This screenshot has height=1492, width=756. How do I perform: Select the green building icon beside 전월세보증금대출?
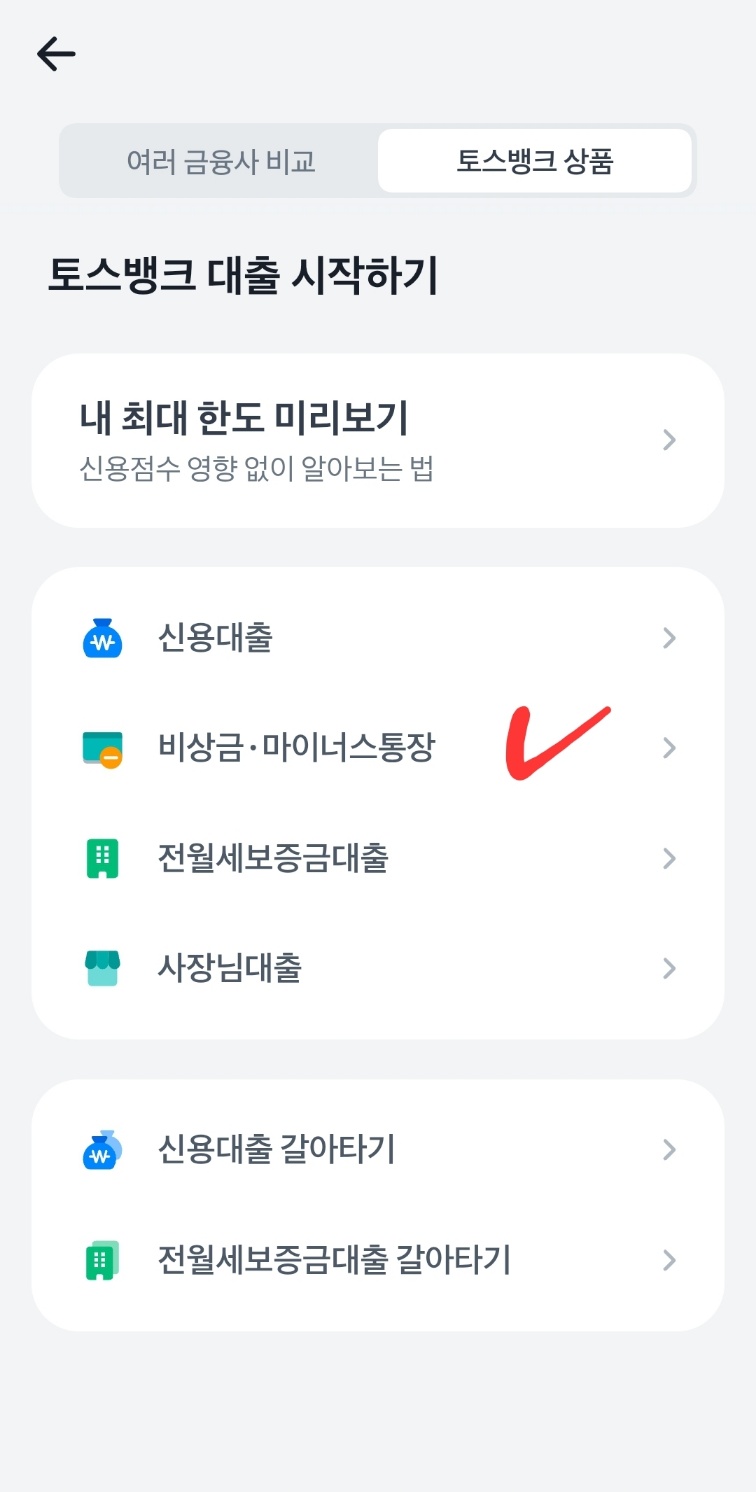99,858
